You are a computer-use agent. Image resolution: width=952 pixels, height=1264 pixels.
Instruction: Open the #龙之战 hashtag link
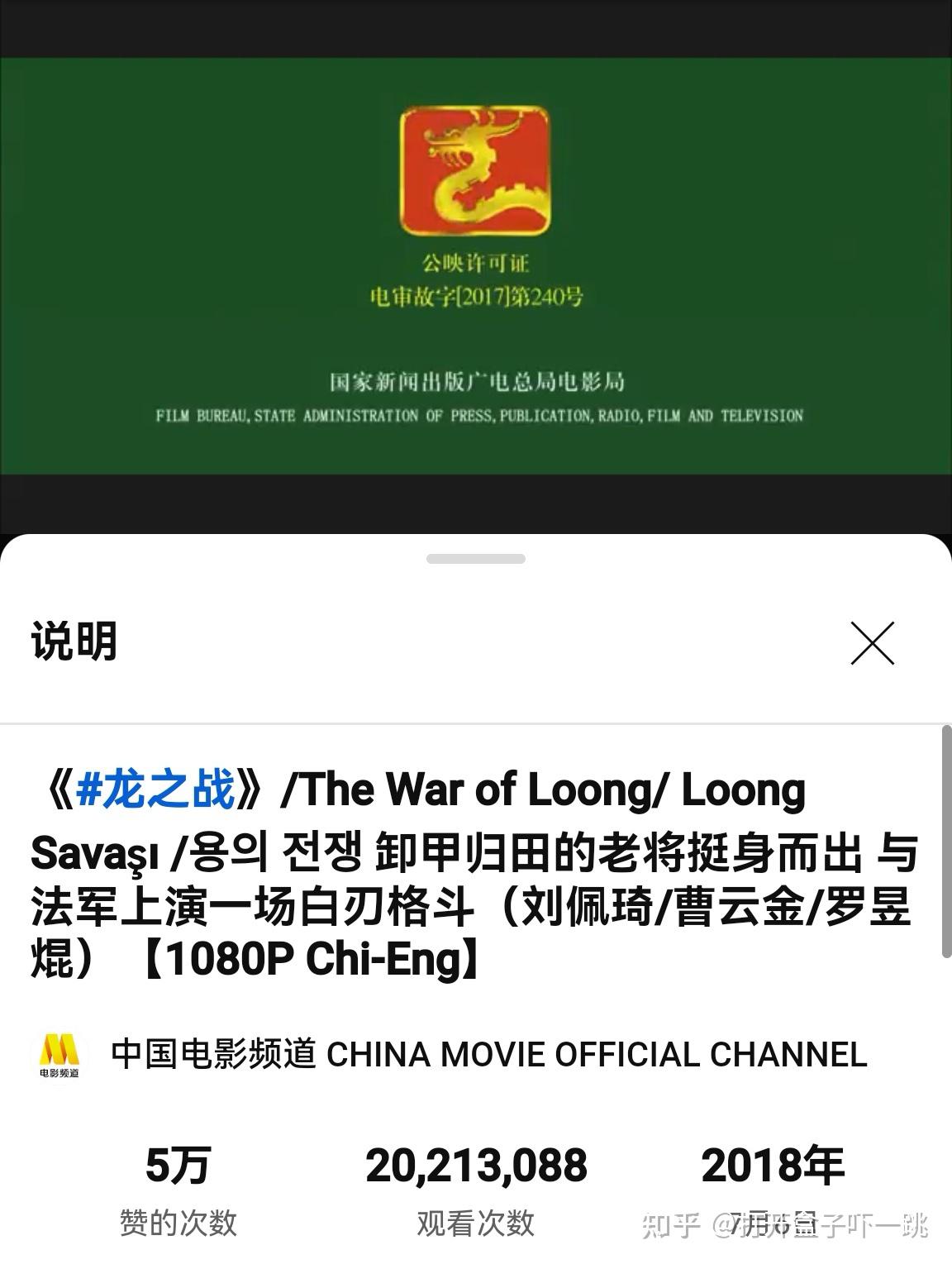pos(155,789)
